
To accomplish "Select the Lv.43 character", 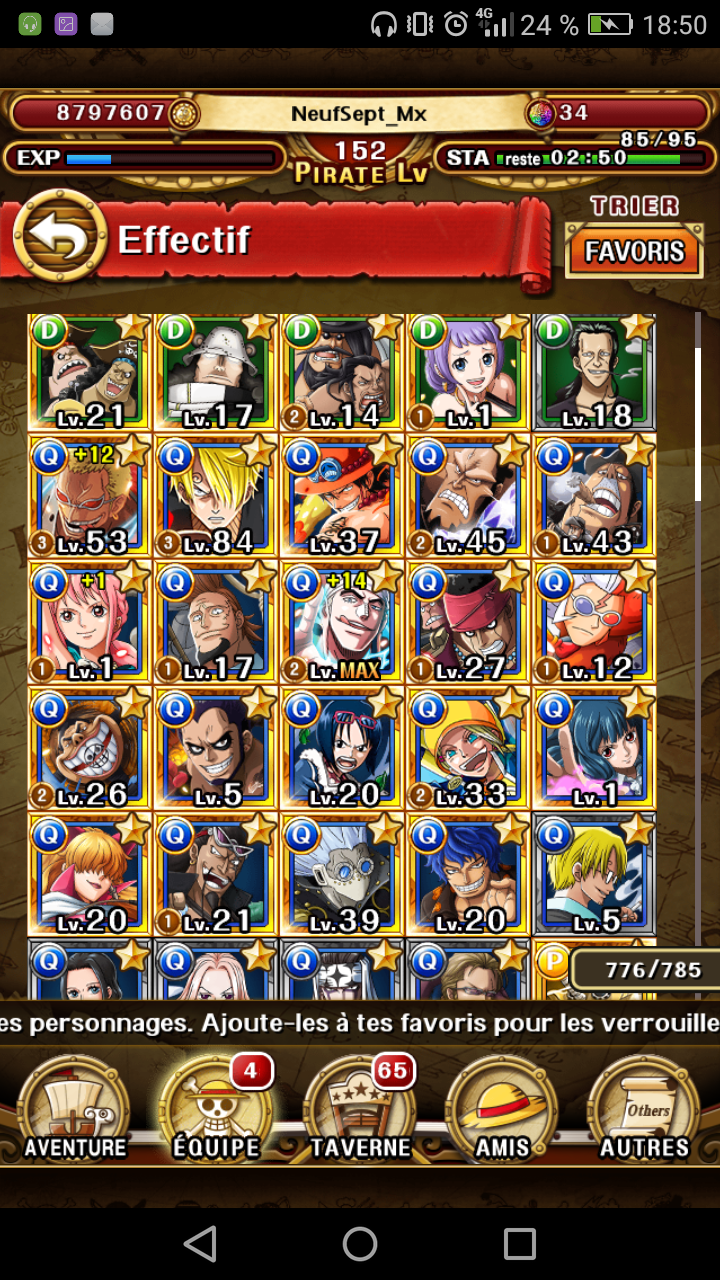I will pos(594,496).
